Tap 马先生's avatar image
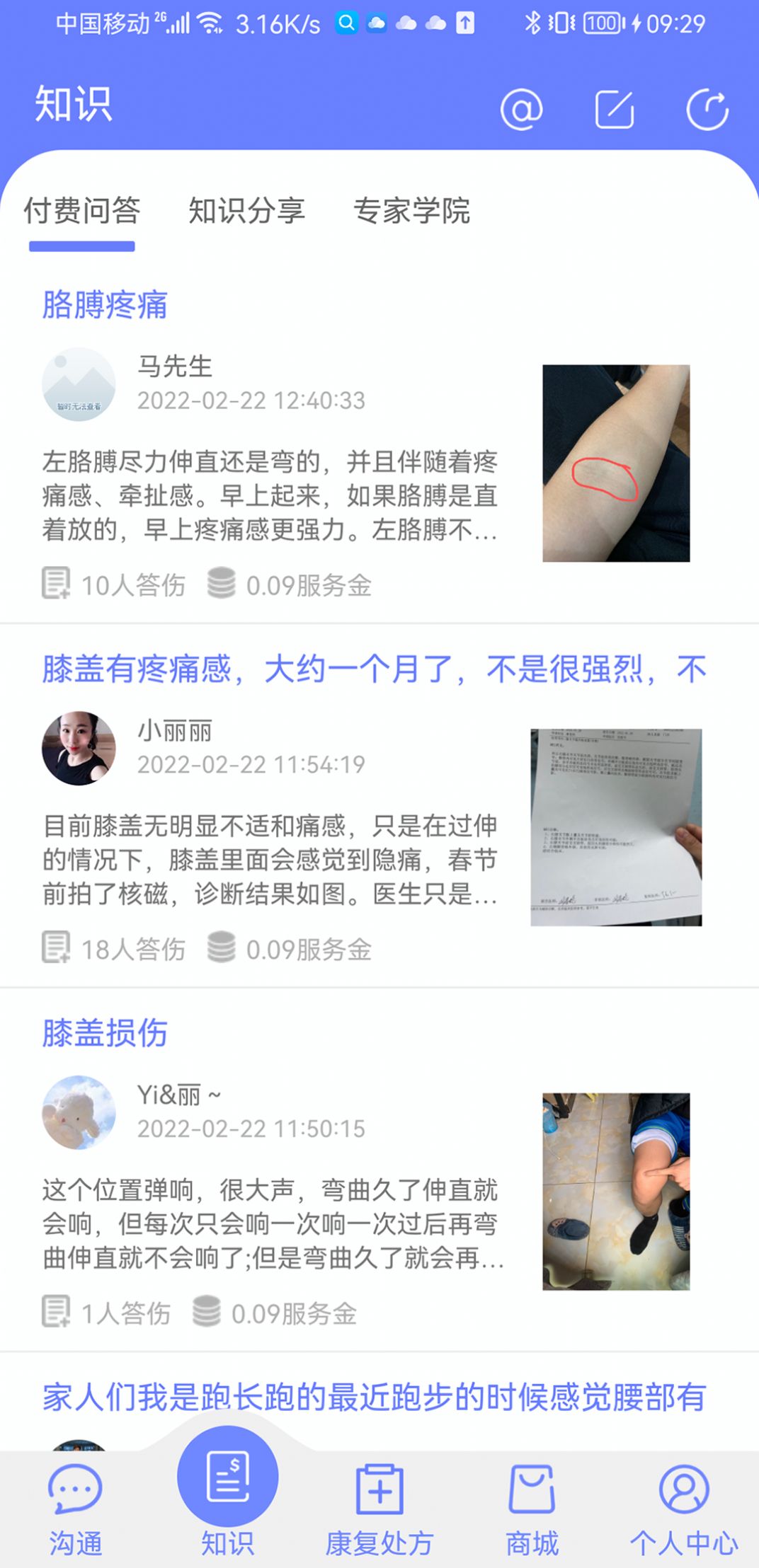Image resolution: width=759 pixels, height=1568 pixels. point(79,383)
